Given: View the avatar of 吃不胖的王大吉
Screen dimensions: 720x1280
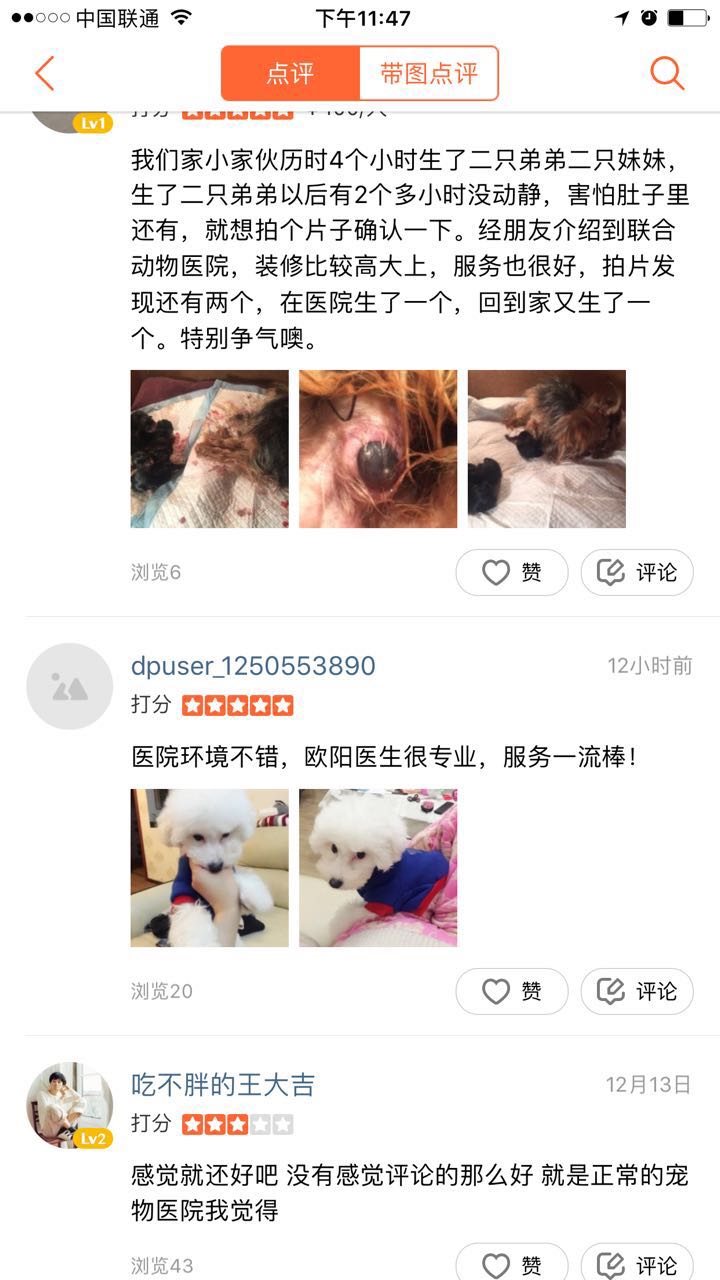Looking at the screenshot, I should (69, 1105).
